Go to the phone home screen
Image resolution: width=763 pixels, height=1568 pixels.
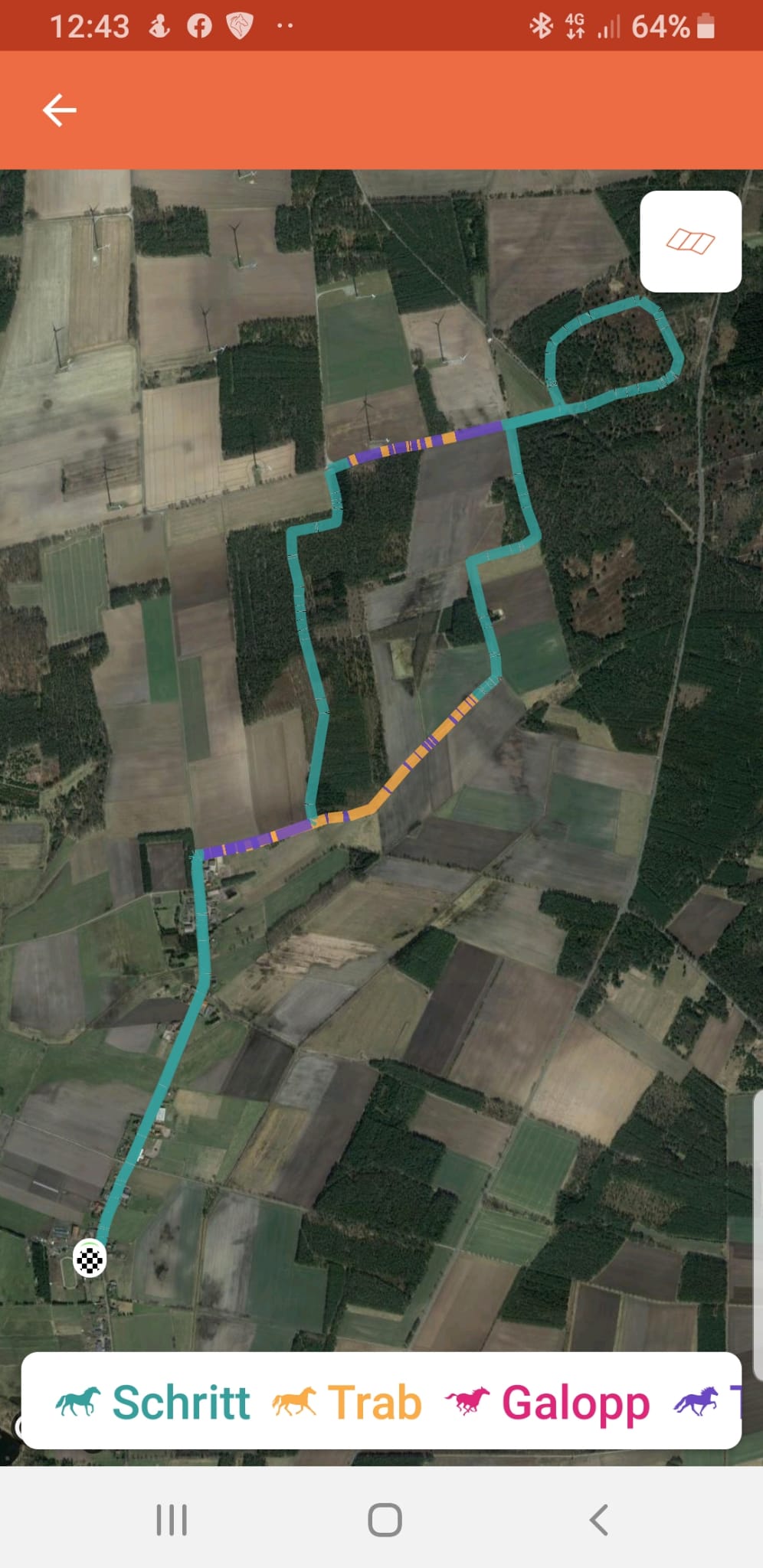coord(385,1520)
